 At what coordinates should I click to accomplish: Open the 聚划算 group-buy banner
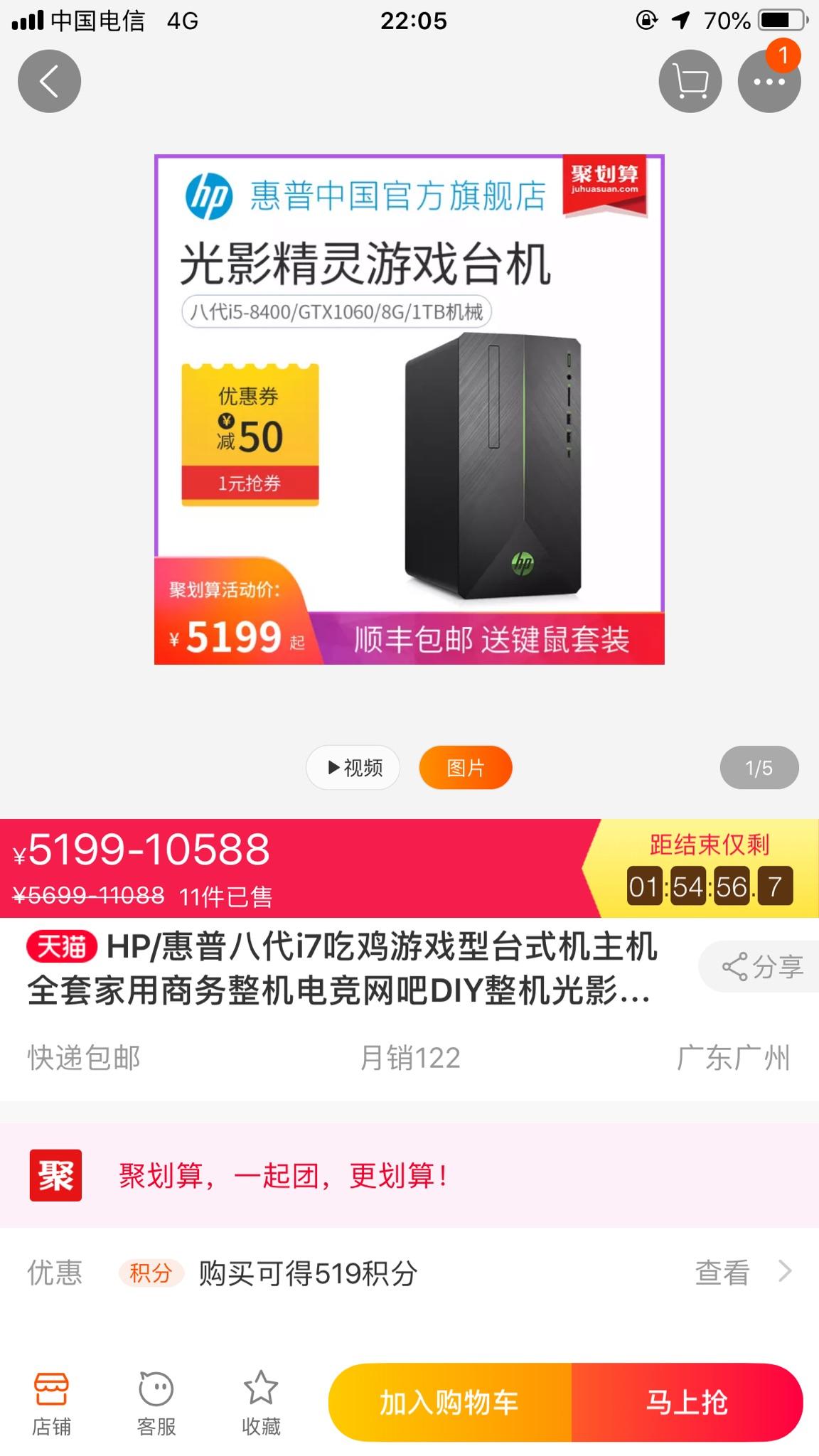tap(409, 1175)
